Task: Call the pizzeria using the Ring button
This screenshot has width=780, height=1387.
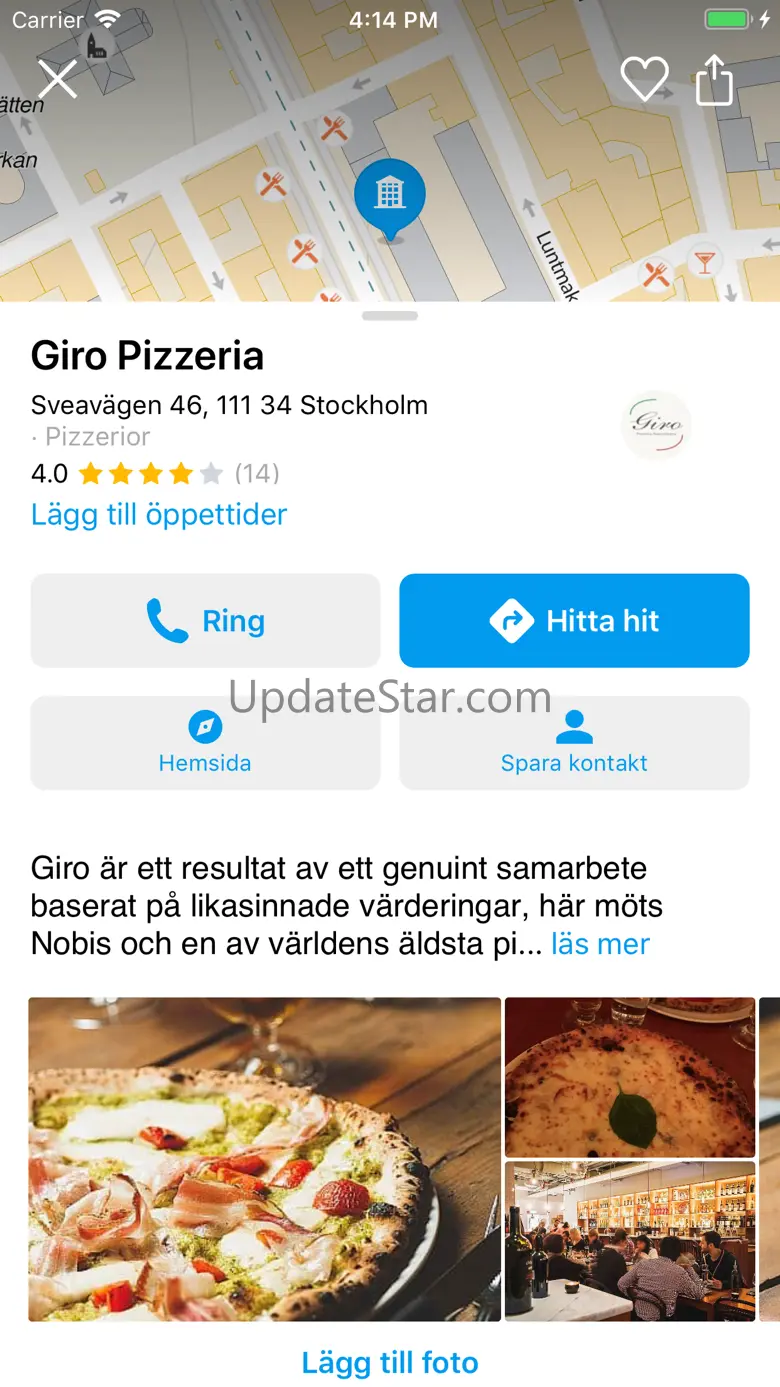Action: [205, 621]
